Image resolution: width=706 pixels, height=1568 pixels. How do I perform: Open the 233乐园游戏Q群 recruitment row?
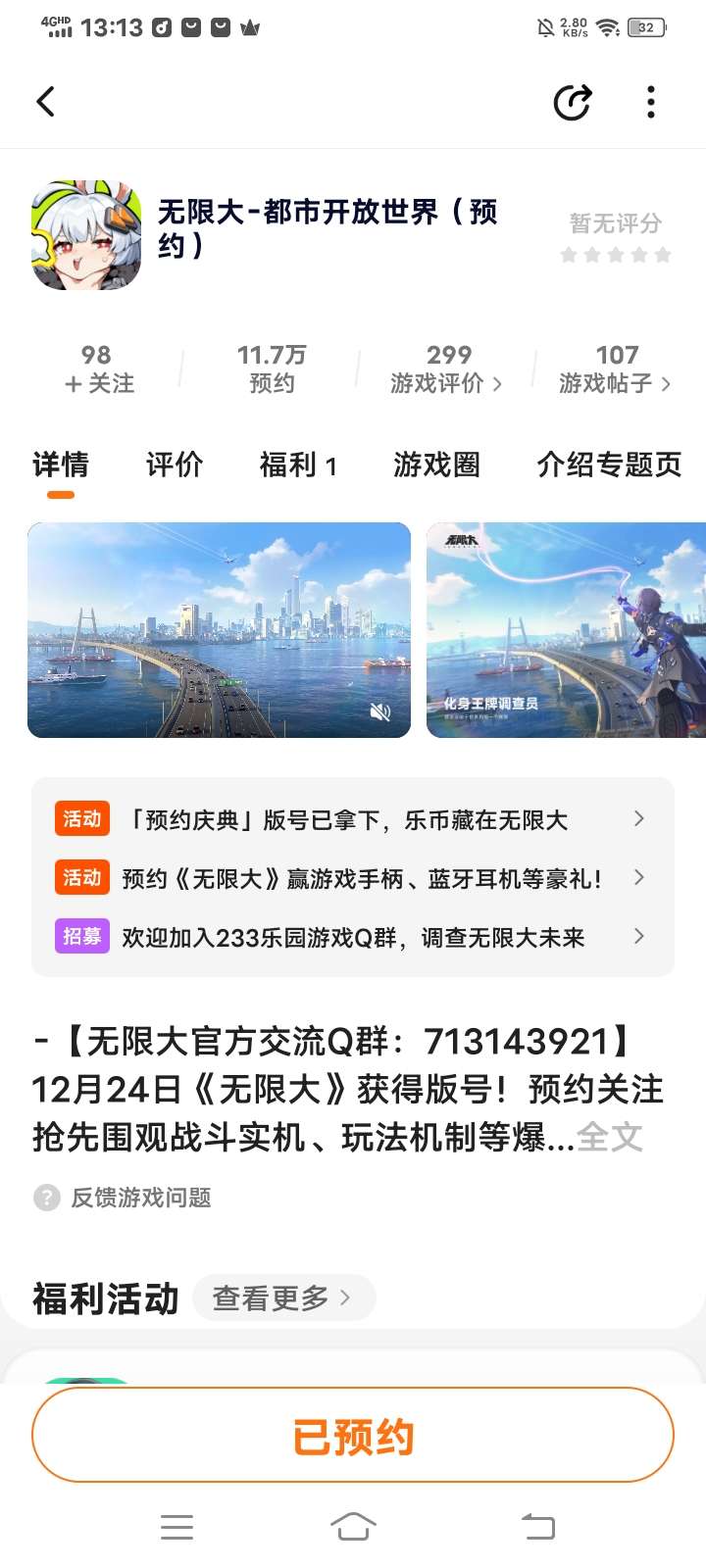click(x=353, y=937)
